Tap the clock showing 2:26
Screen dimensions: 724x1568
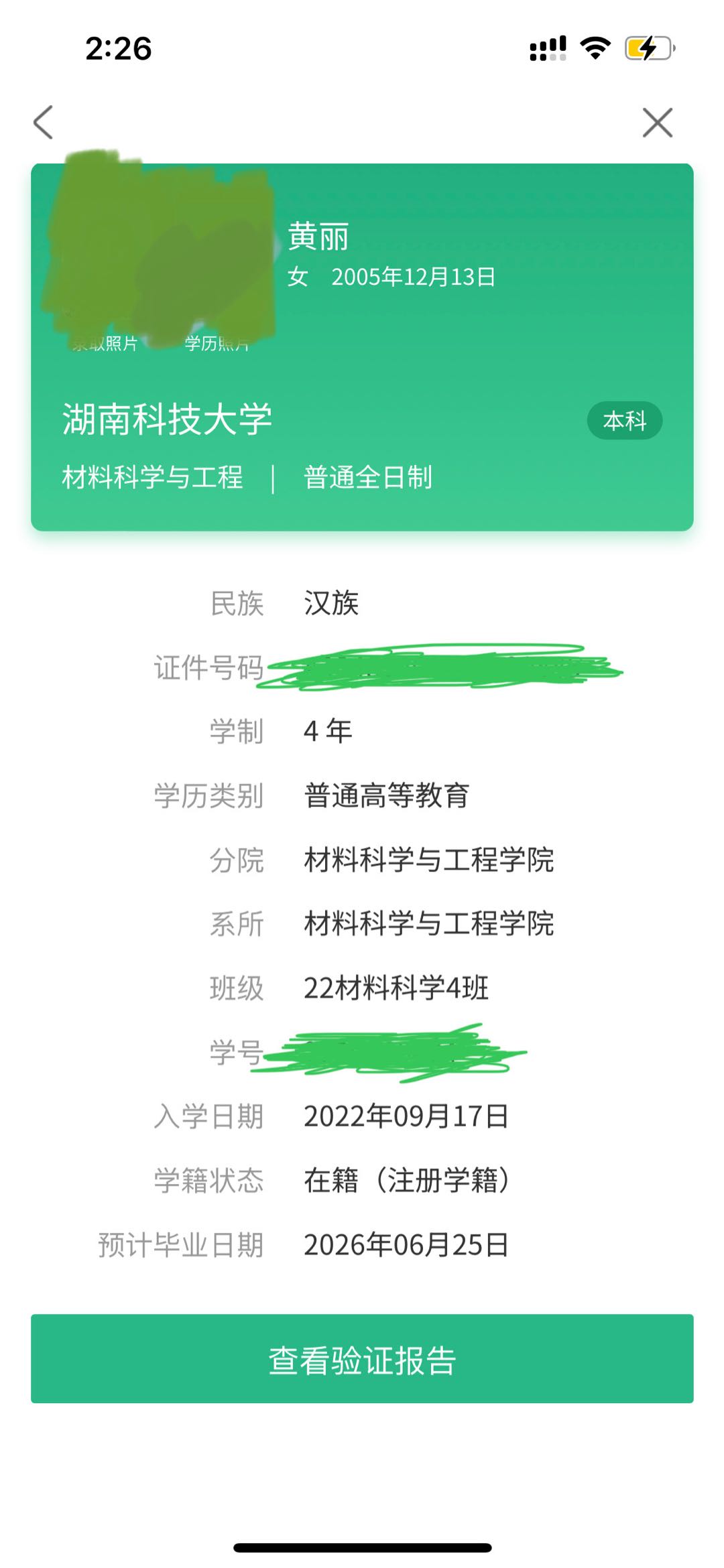point(118,47)
